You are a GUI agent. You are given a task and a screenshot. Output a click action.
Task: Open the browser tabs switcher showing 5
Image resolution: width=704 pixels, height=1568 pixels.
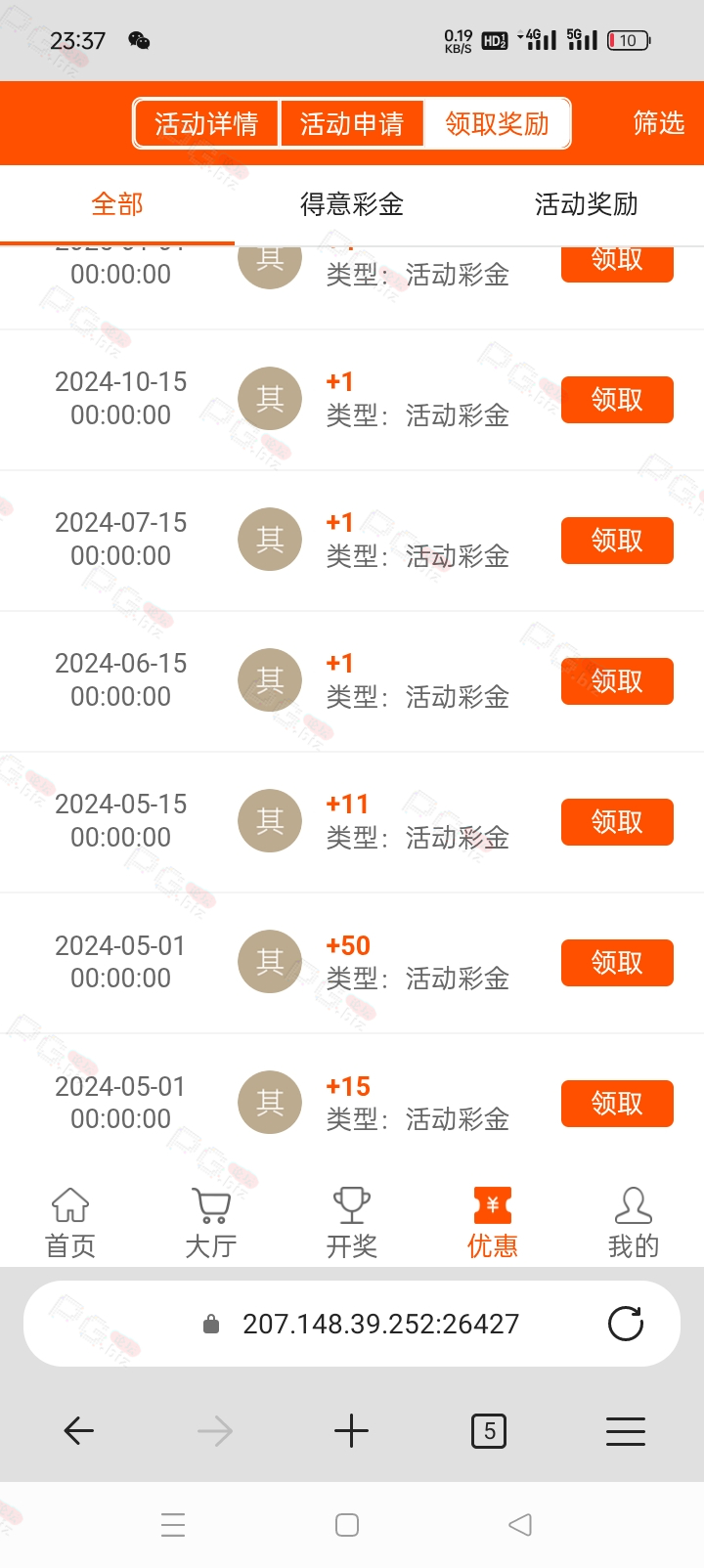[489, 1431]
